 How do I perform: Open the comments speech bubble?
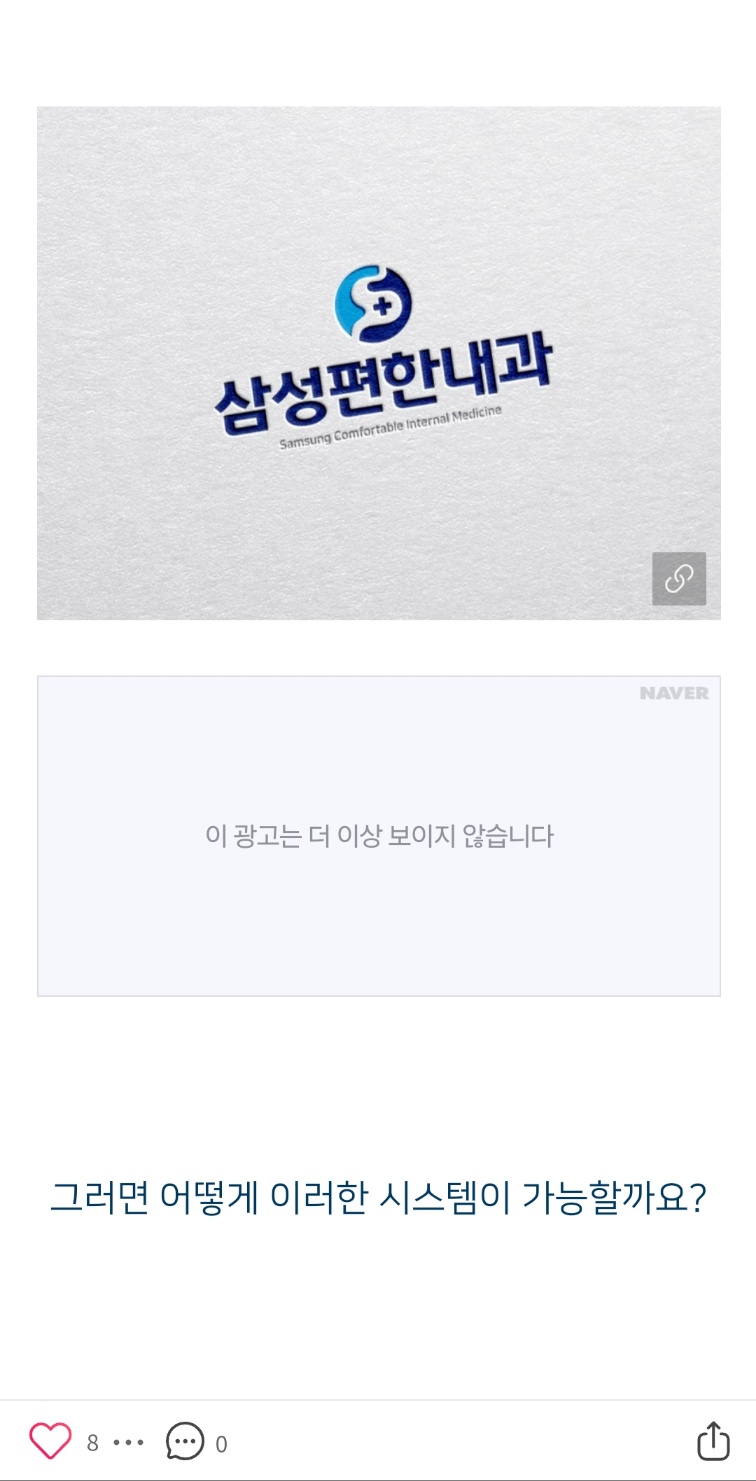[x=185, y=1442]
